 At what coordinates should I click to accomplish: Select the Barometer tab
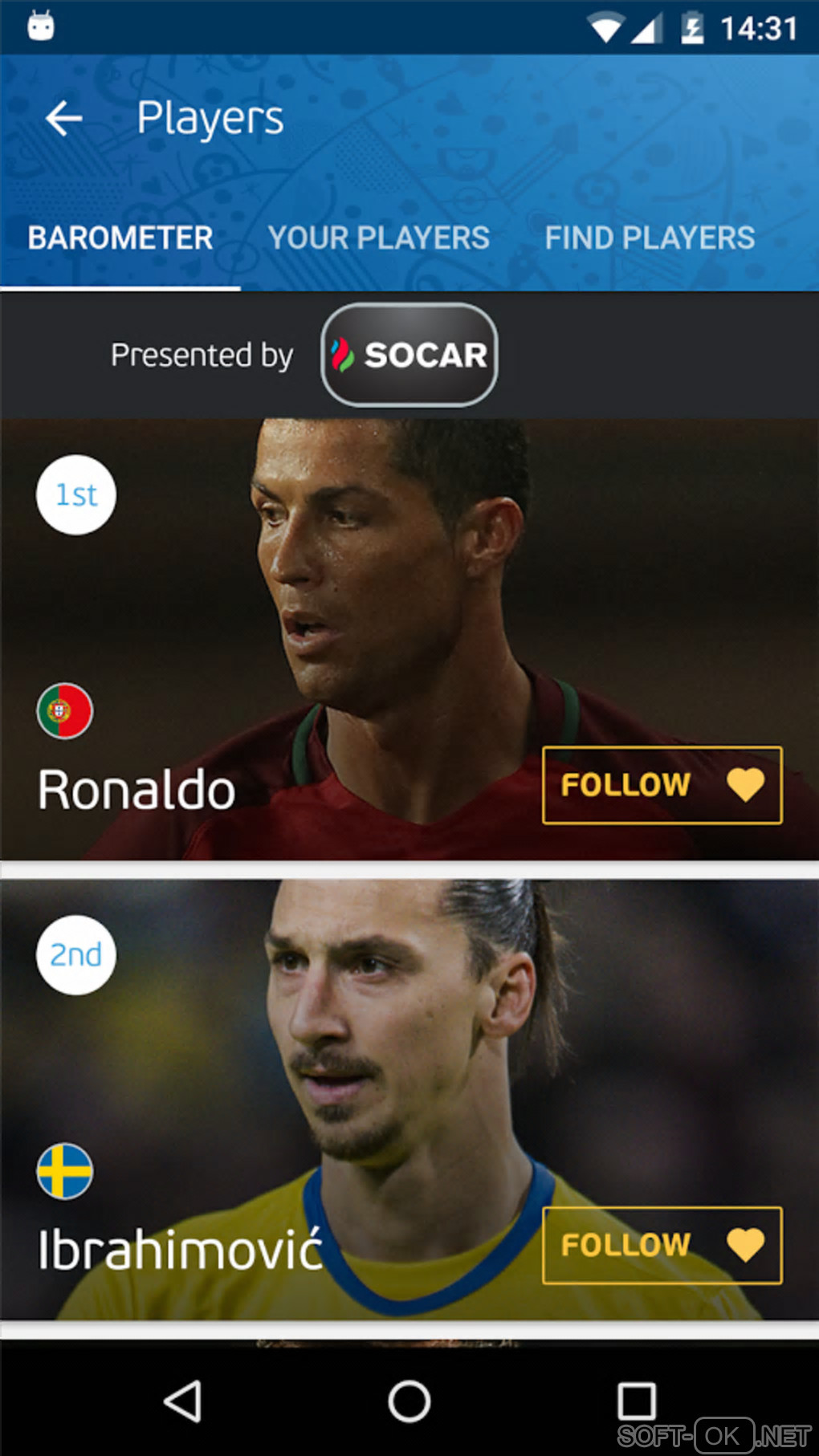coord(120,238)
